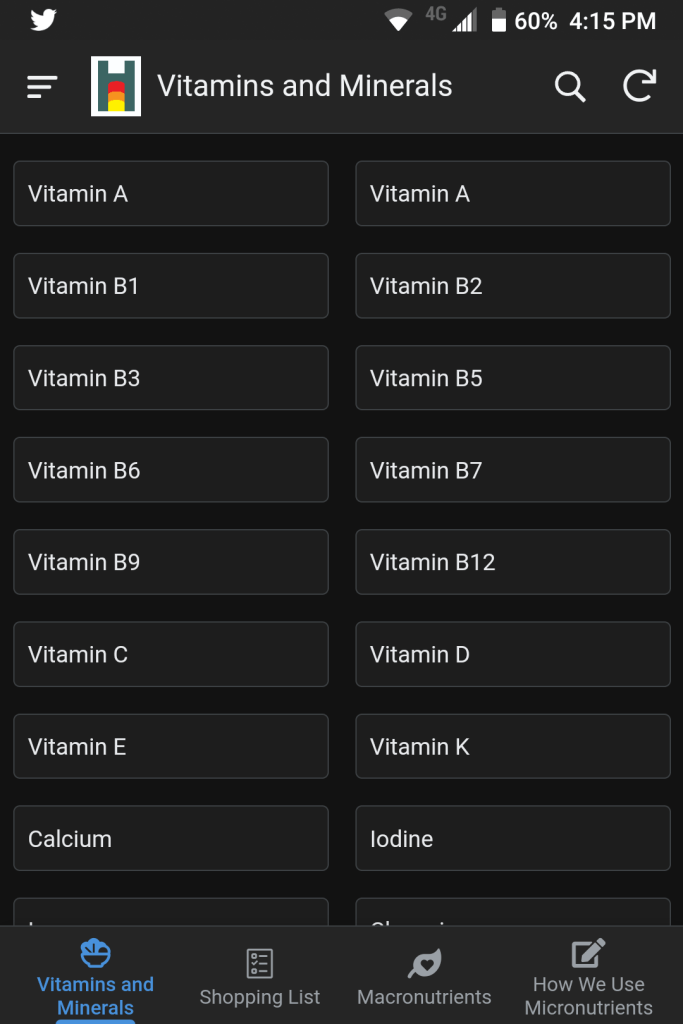Select Vitamin B12

pos(512,562)
